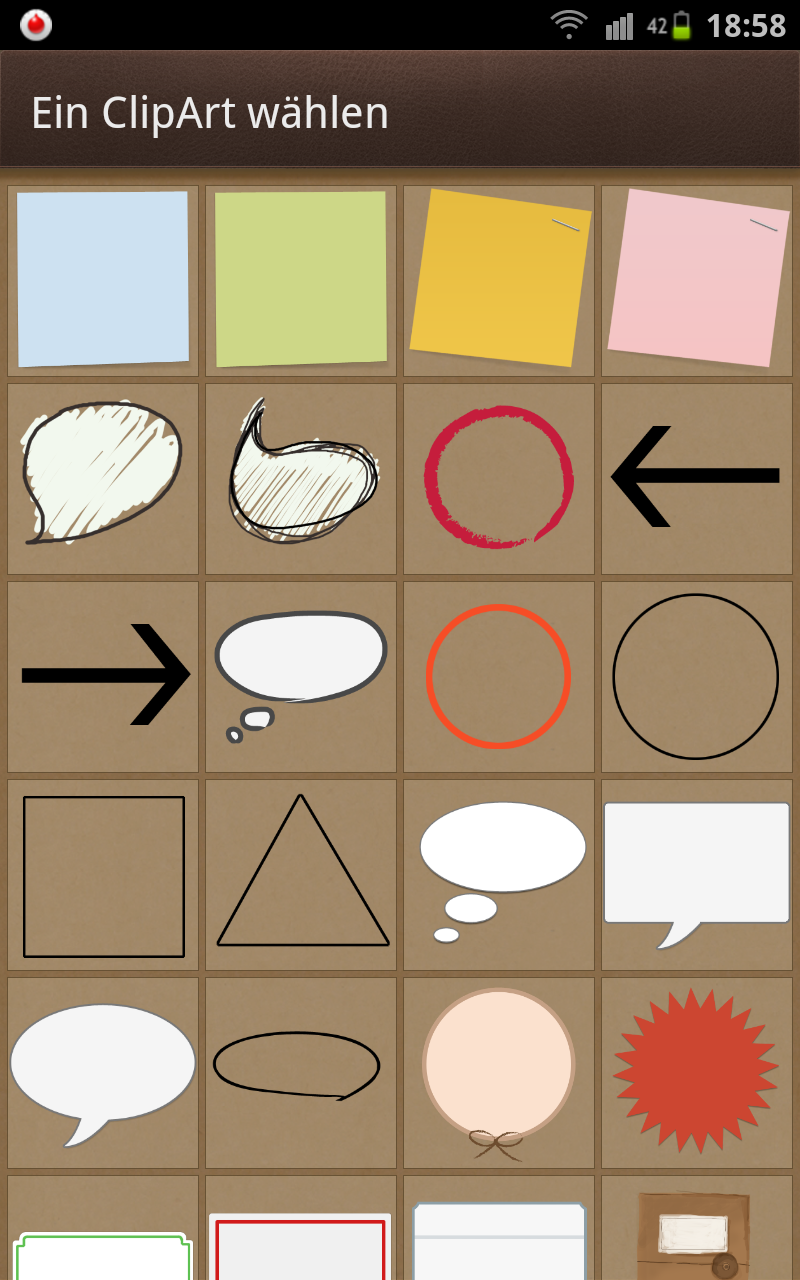Choose the white oval thought bubble
This screenshot has width=800, height=1280.
pyautogui.click(x=499, y=874)
